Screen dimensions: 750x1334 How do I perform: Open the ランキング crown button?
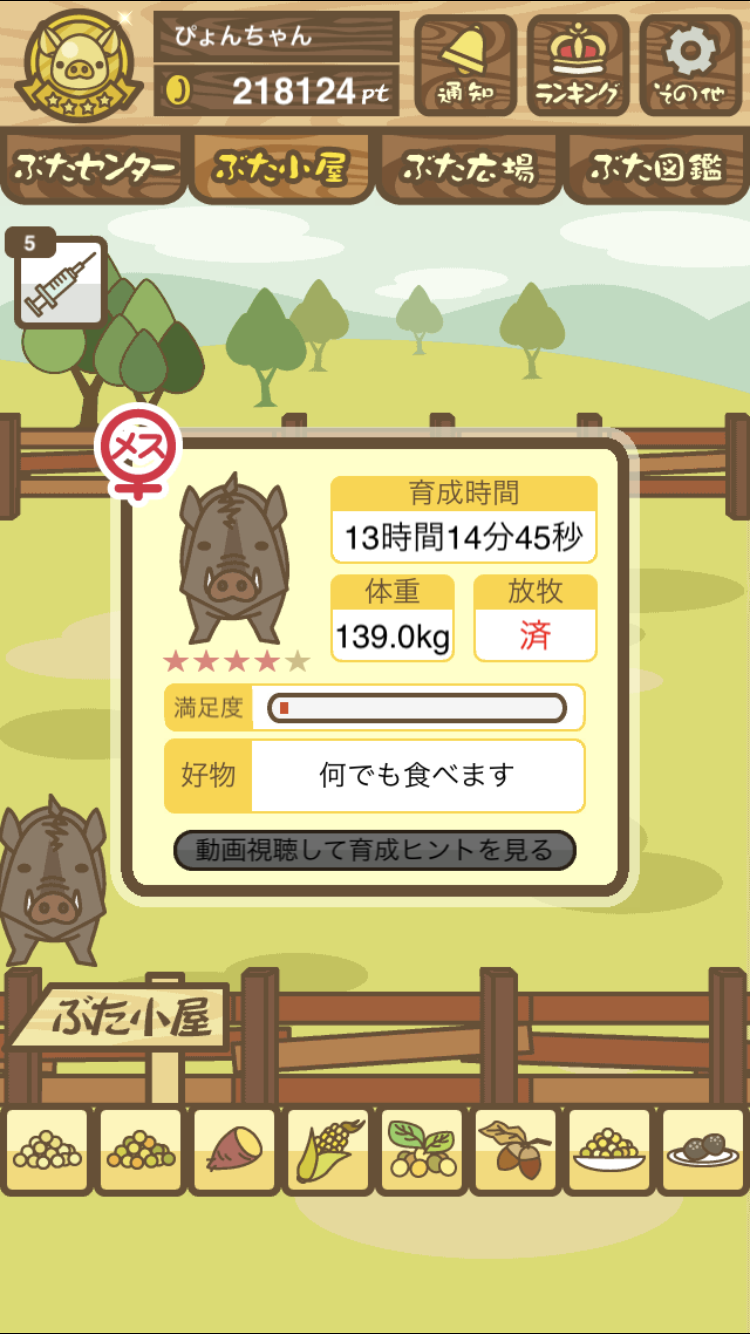pyautogui.click(x=578, y=65)
